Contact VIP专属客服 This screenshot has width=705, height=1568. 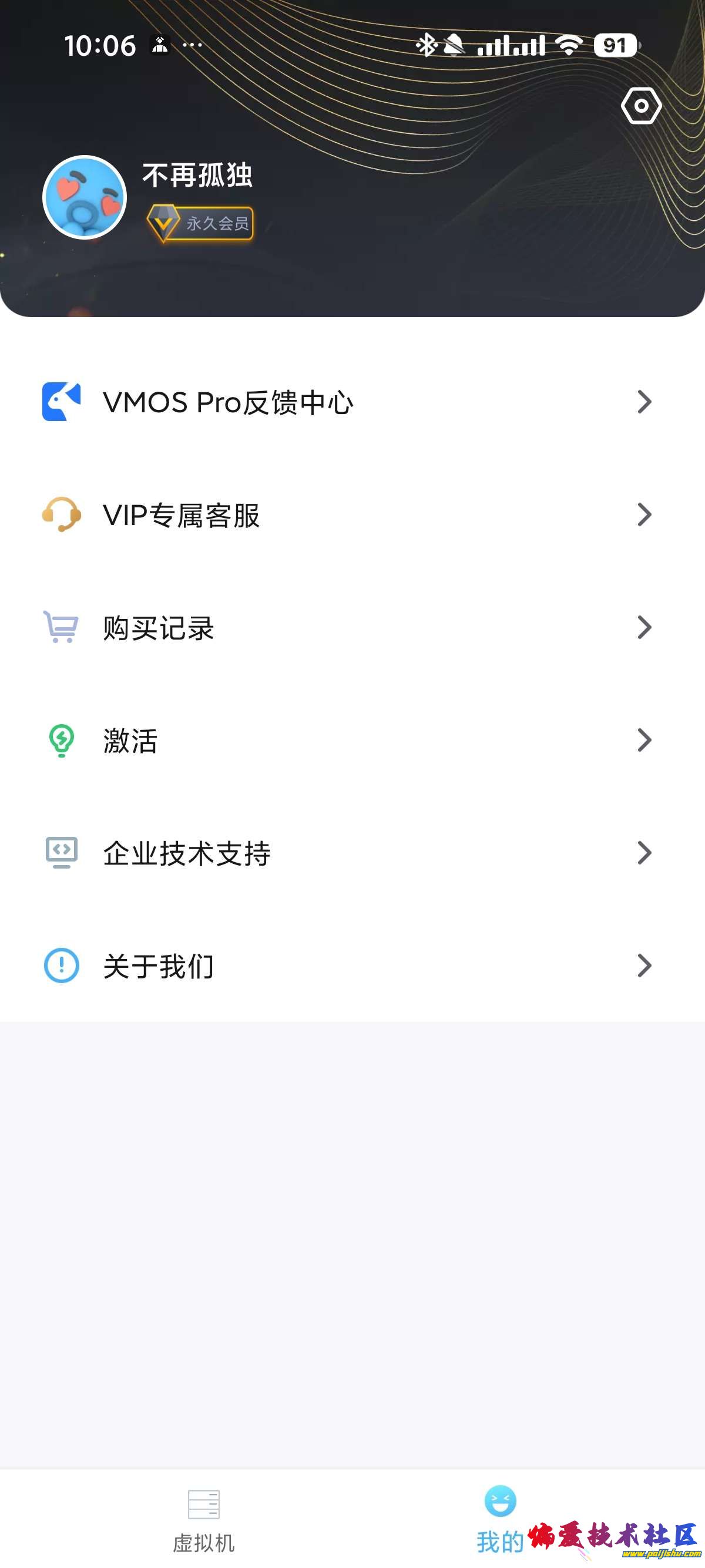pos(347,515)
